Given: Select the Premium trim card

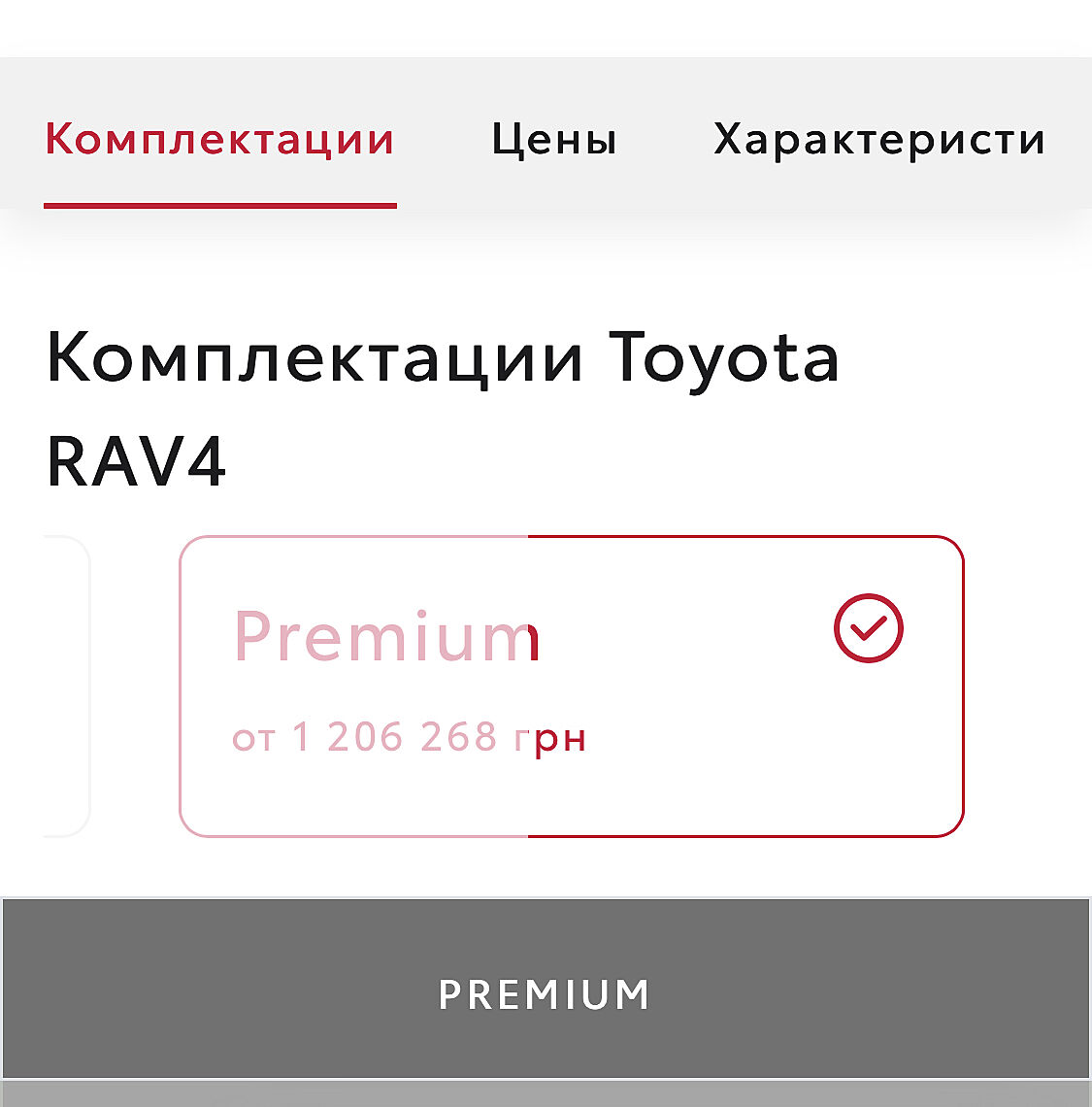Looking at the screenshot, I should coord(571,686).
